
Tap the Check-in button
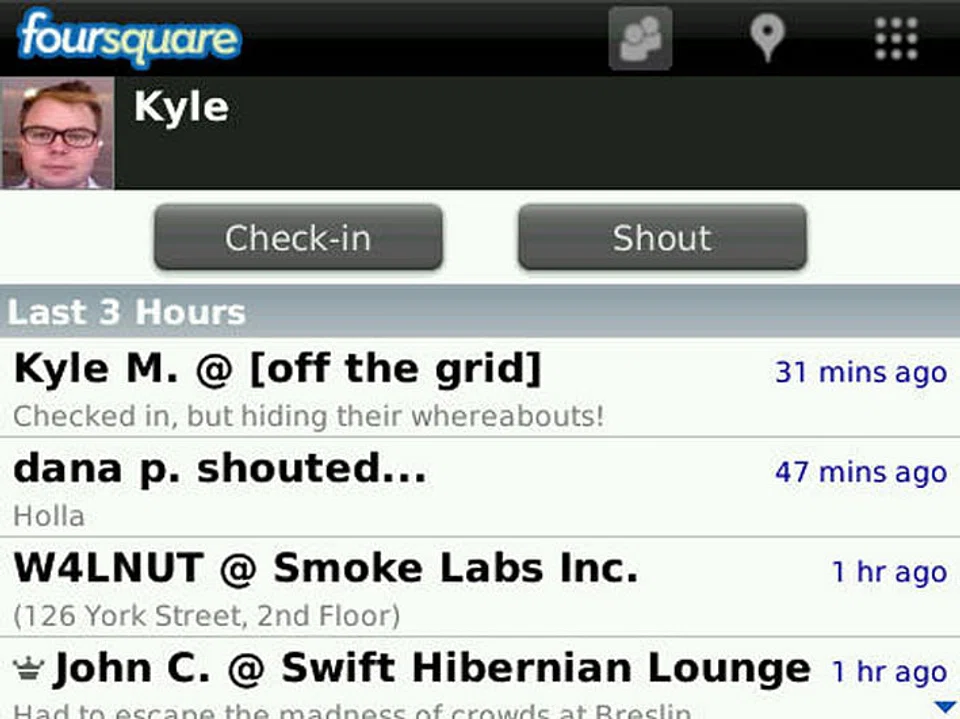pos(298,238)
